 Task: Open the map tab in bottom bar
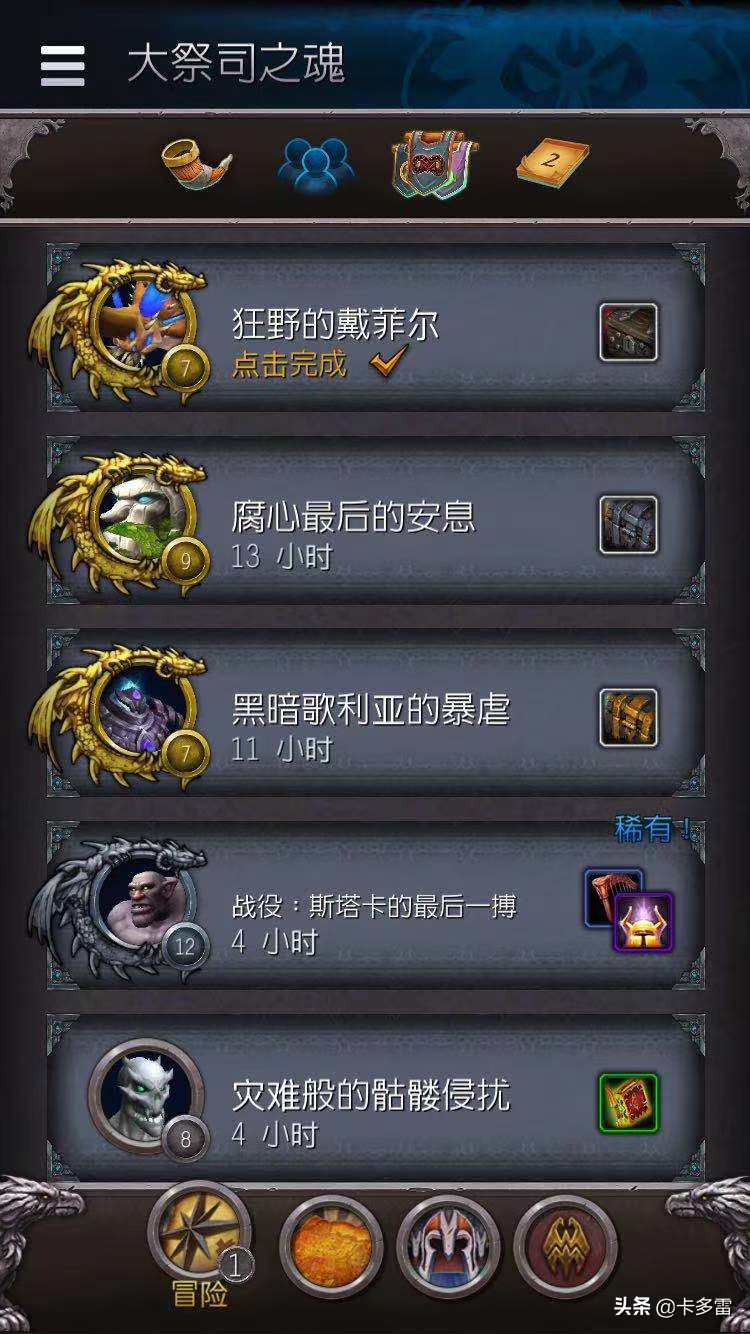pyautogui.click(x=331, y=1247)
